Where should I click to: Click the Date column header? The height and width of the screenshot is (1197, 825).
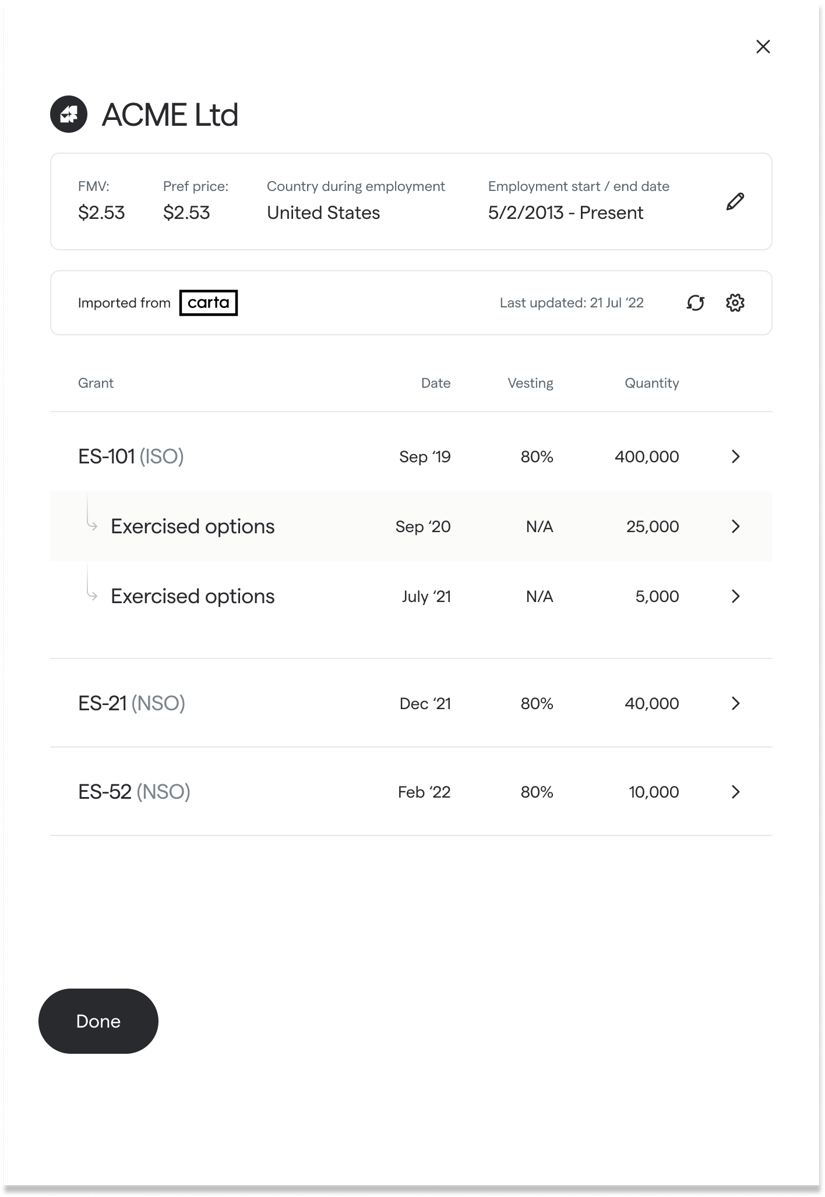[x=436, y=383]
